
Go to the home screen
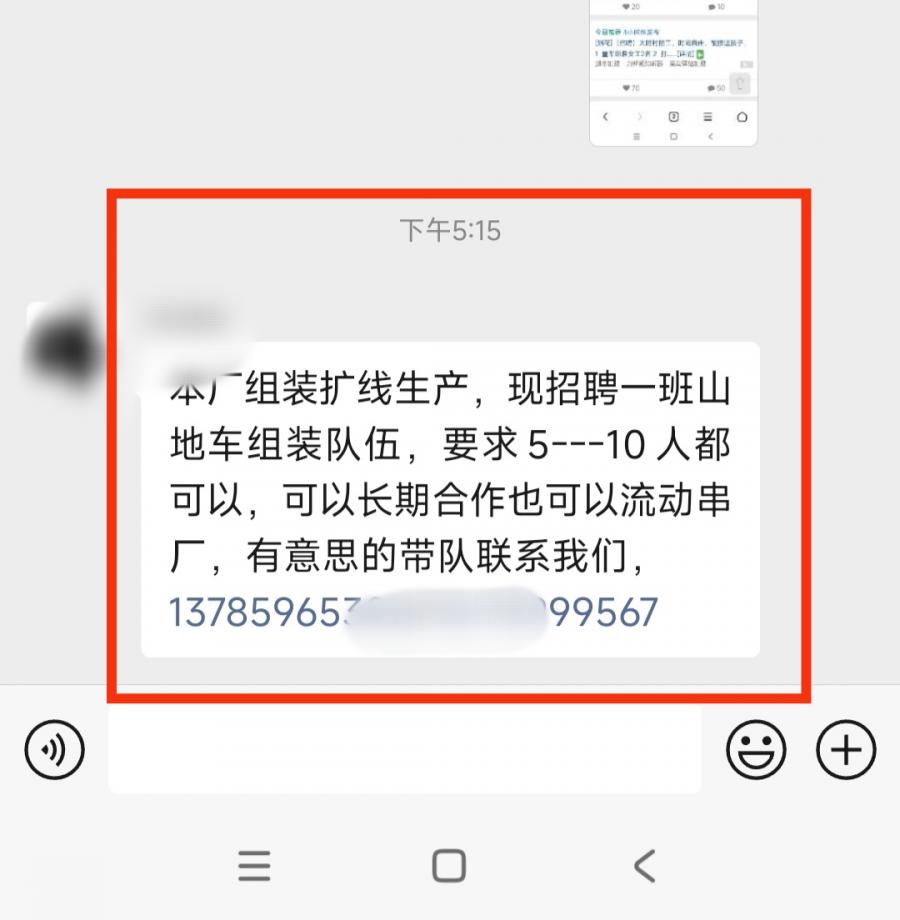click(x=449, y=865)
